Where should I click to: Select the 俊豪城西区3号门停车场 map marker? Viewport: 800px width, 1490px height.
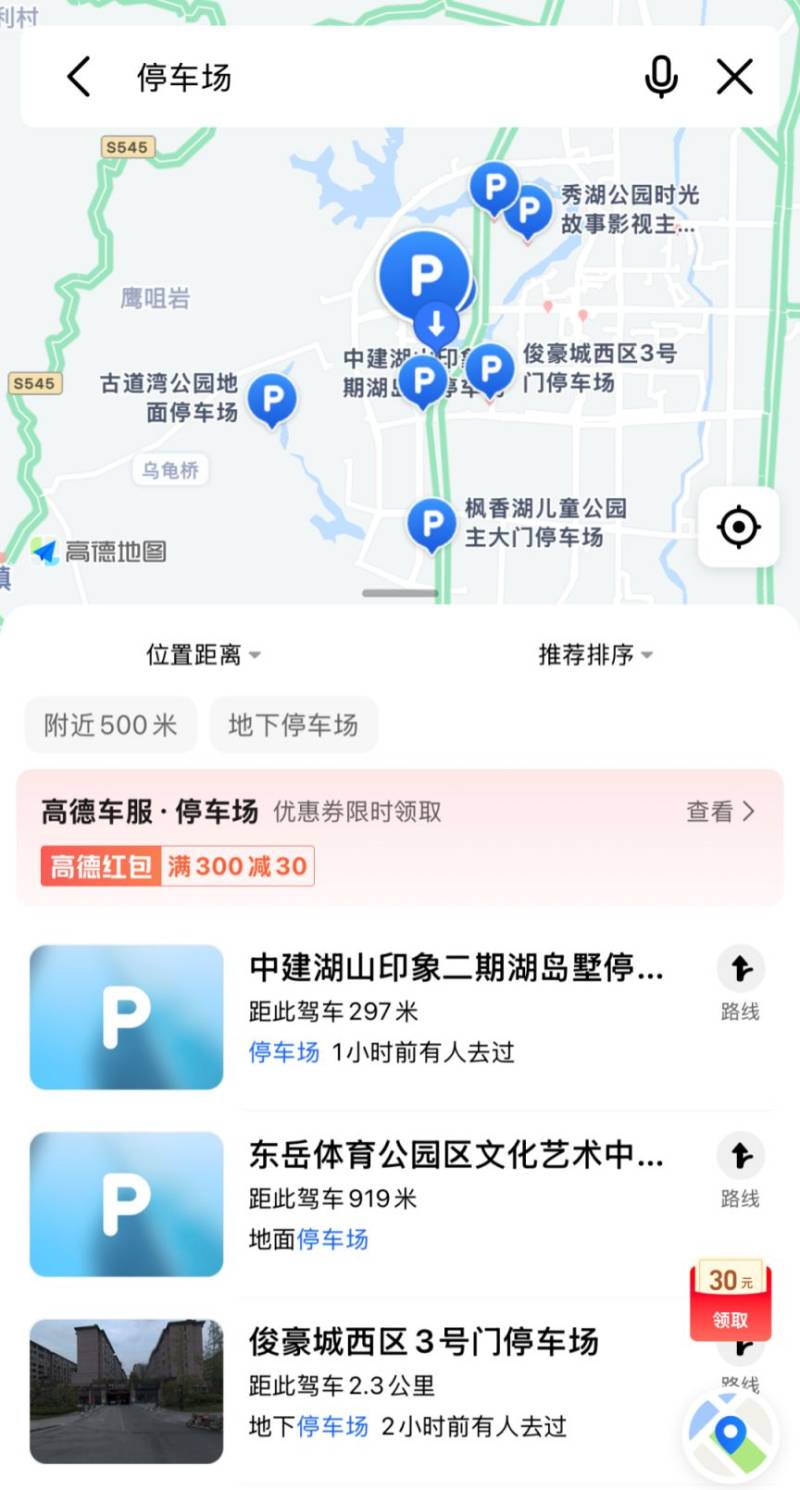(x=490, y=370)
